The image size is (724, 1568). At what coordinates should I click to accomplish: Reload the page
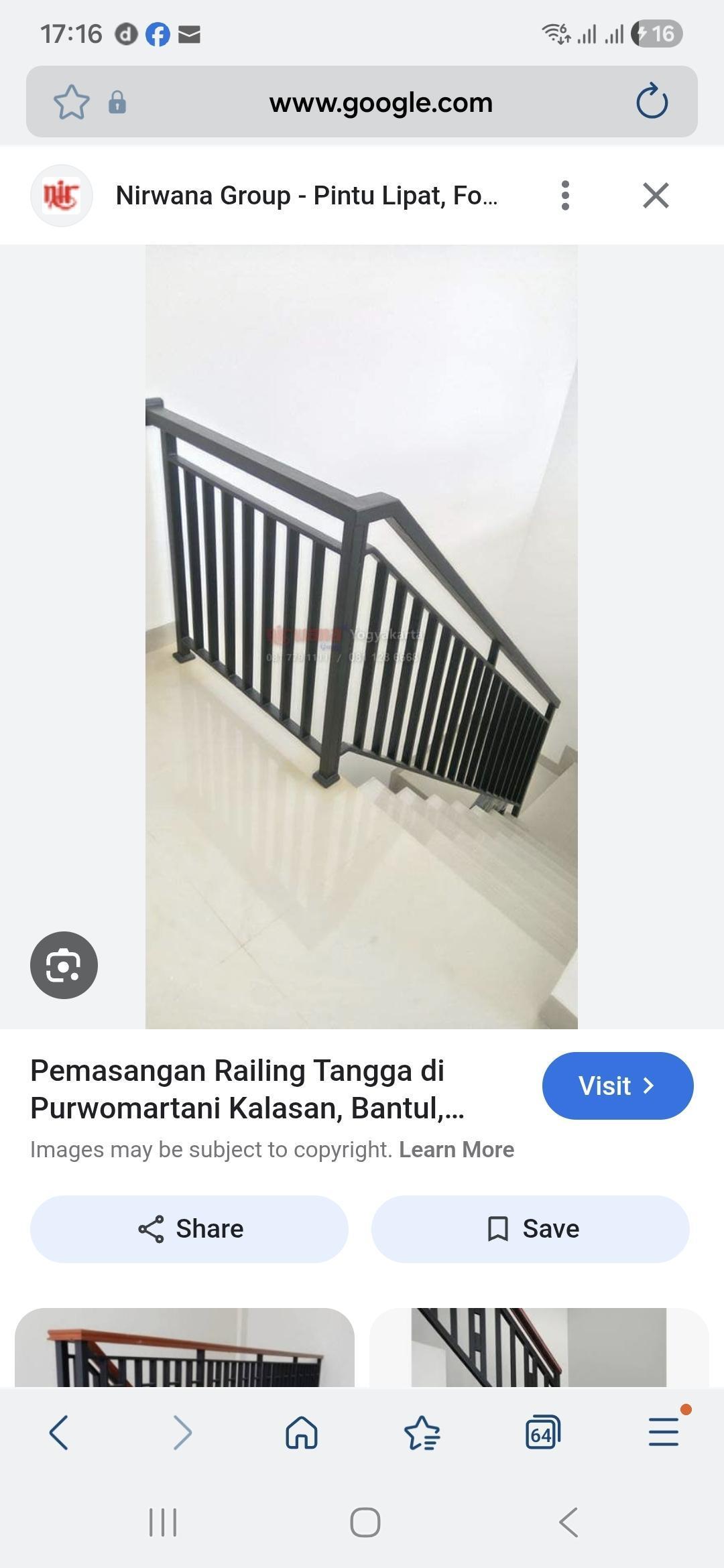point(652,102)
